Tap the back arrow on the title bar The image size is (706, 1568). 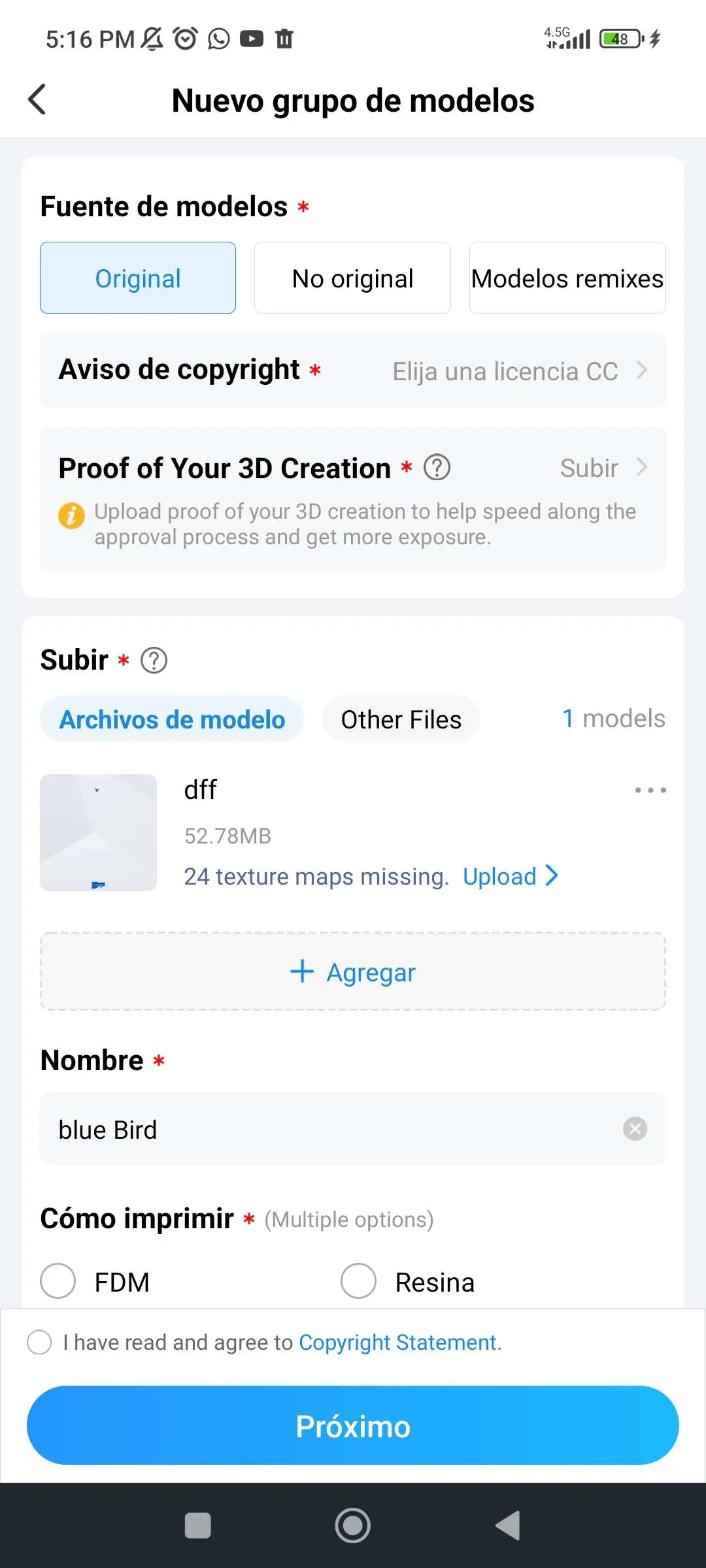(x=37, y=99)
